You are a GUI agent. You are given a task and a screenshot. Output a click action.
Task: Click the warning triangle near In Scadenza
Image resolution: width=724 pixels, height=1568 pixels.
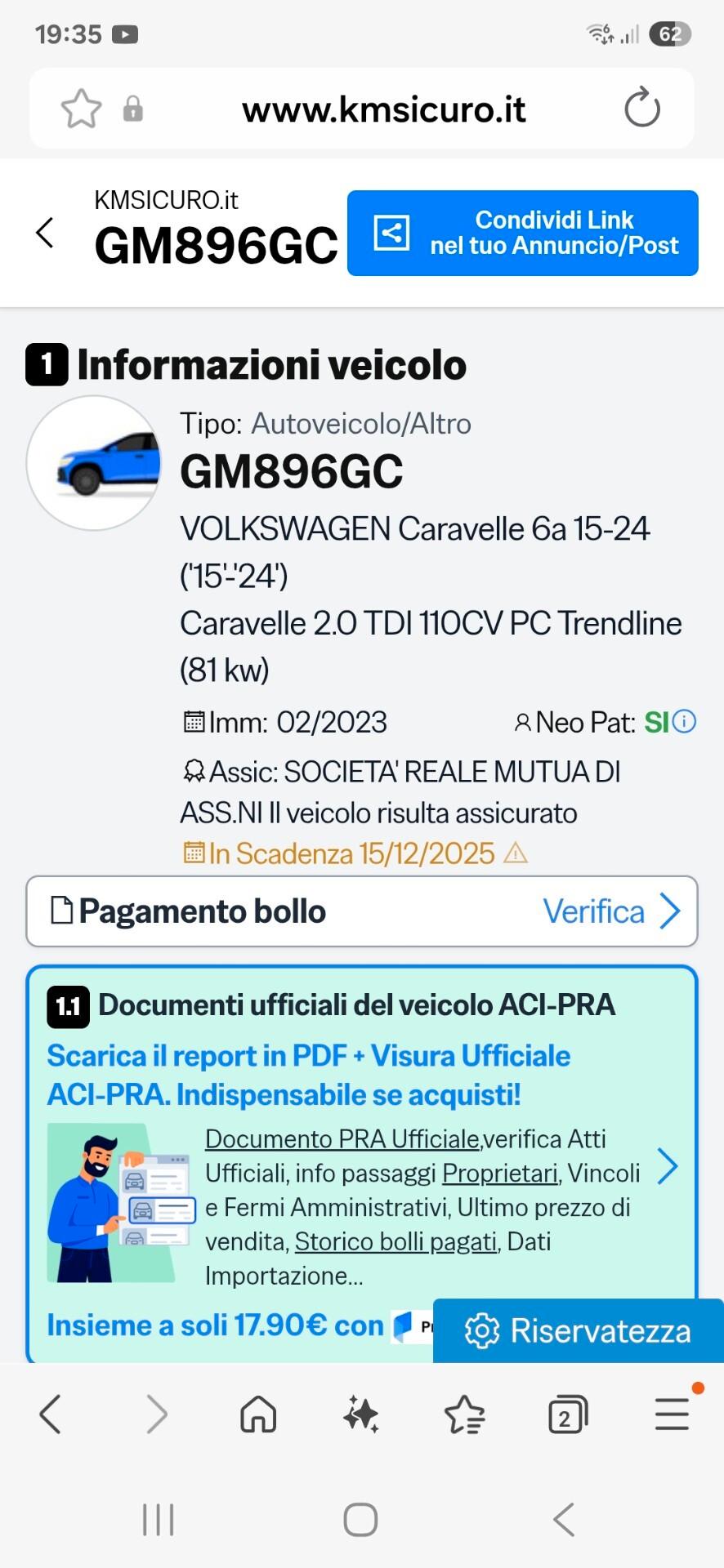point(516,854)
